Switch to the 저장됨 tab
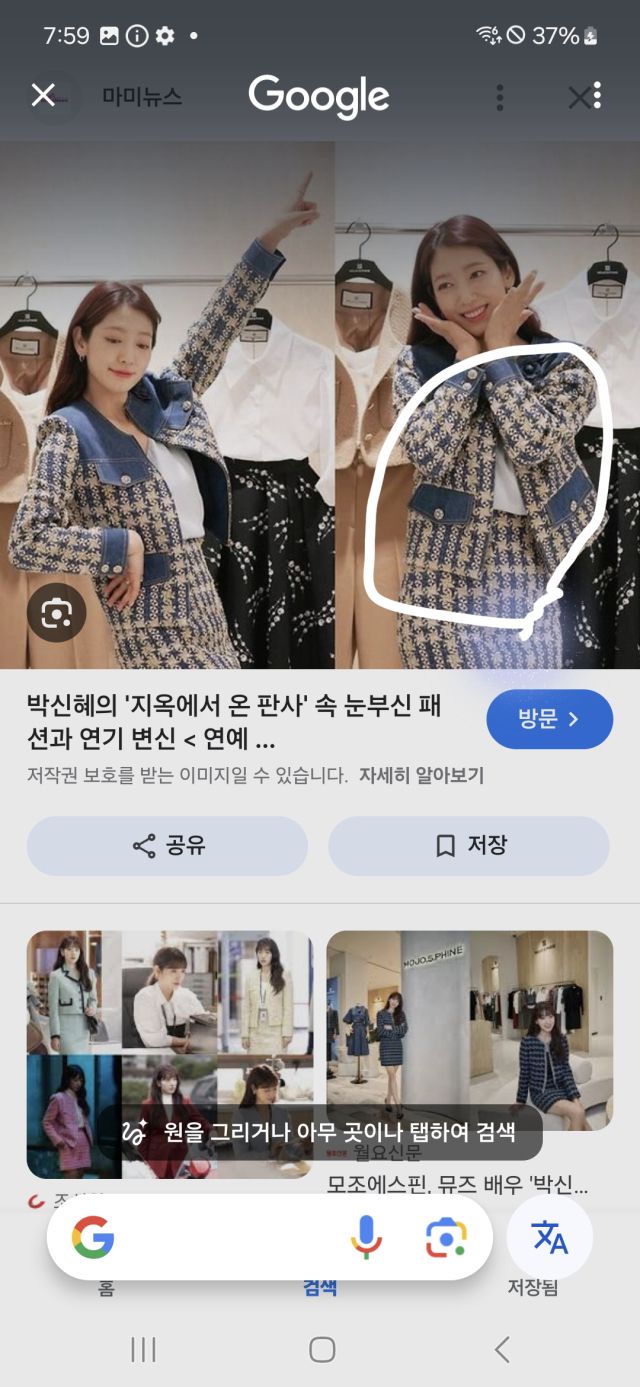The image size is (640, 1387). click(532, 1288)
